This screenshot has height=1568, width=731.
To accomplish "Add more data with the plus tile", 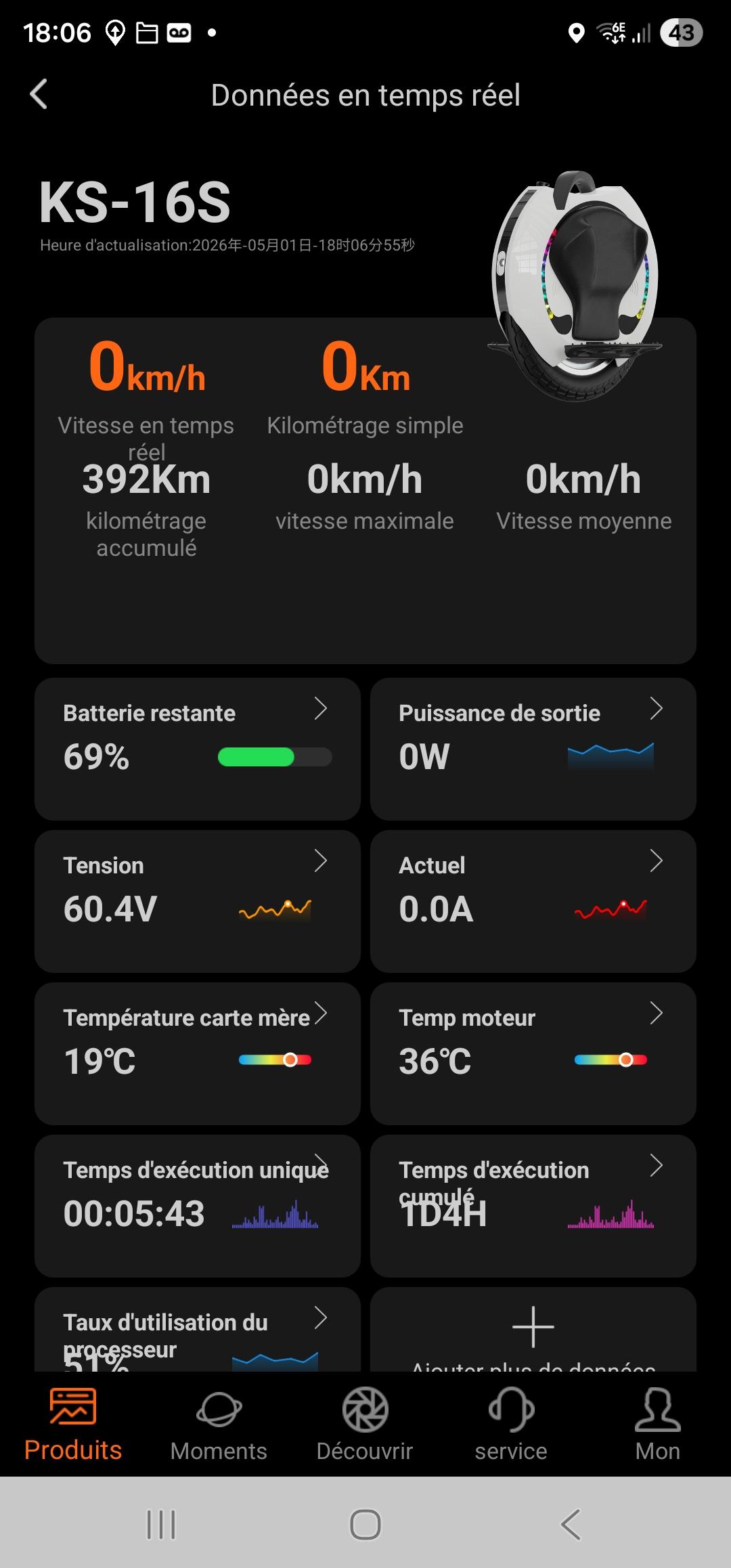I will 533,1330.
